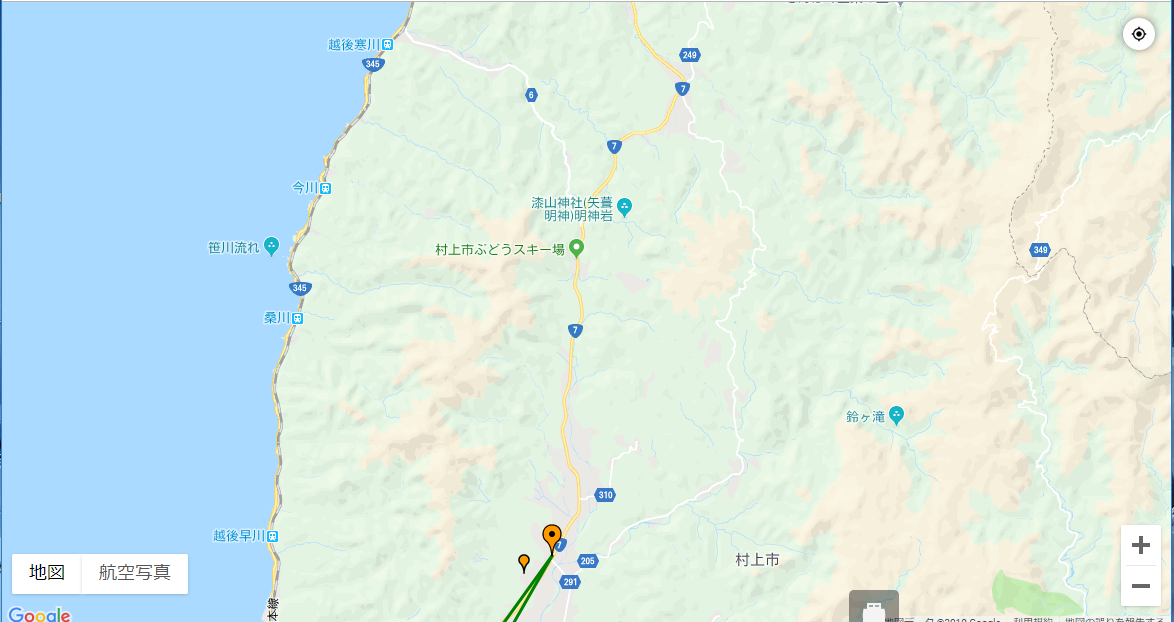Viewport: 1174px width, 622px height.
Task: Switch to 地図 map view
Action: [x=47, y=573]
